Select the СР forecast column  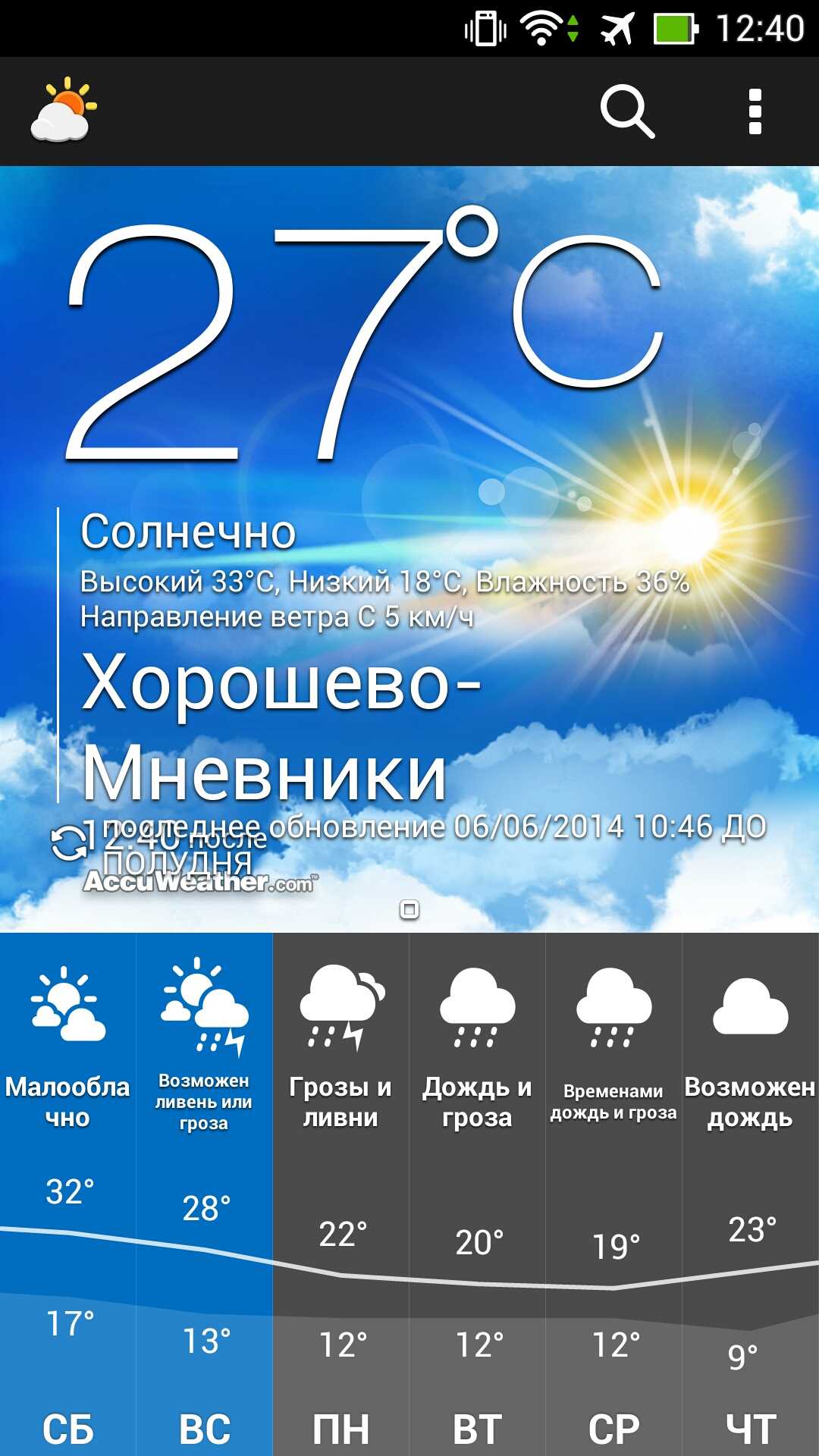pos(614,1194)
